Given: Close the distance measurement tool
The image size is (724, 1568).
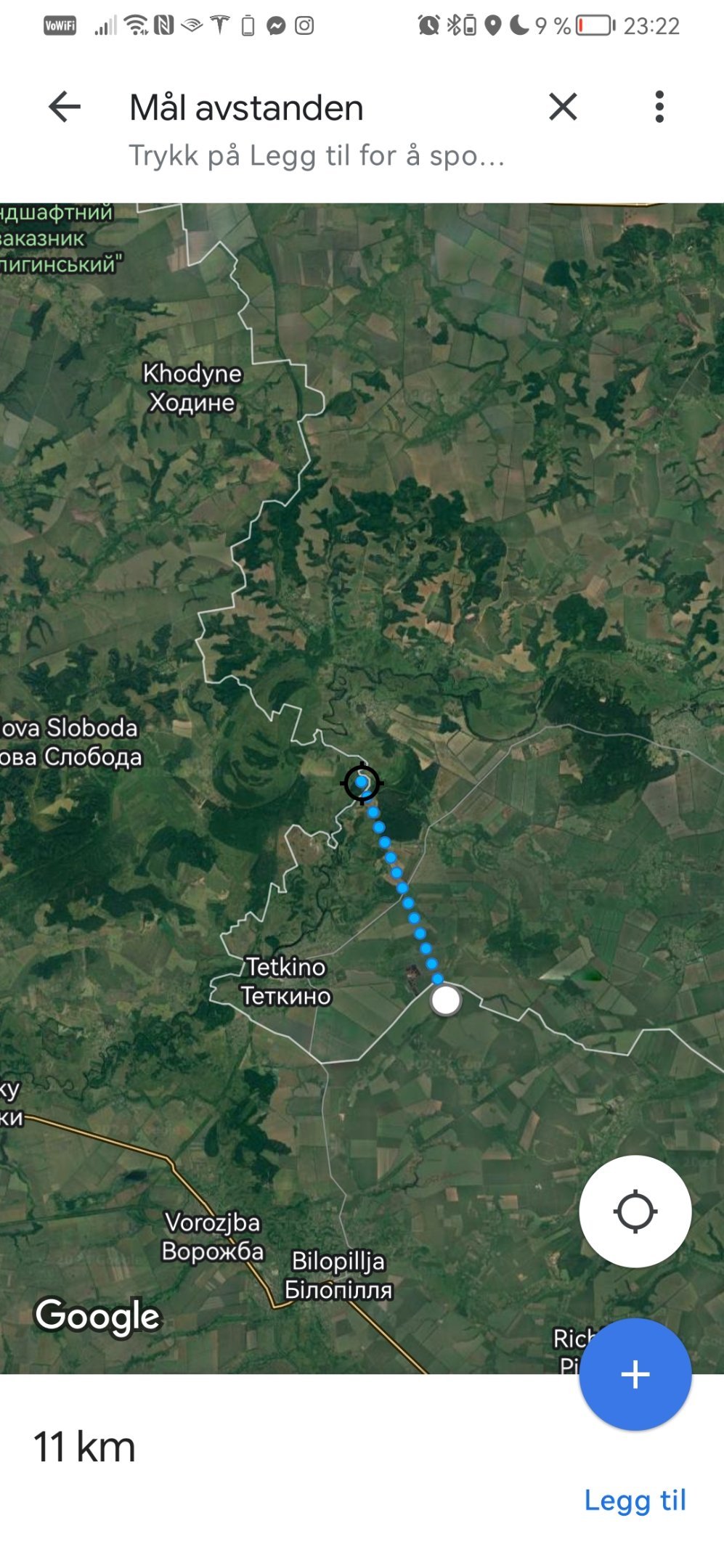Looking at the screenshot, I should pyautogui.click(x=563, y=107).
